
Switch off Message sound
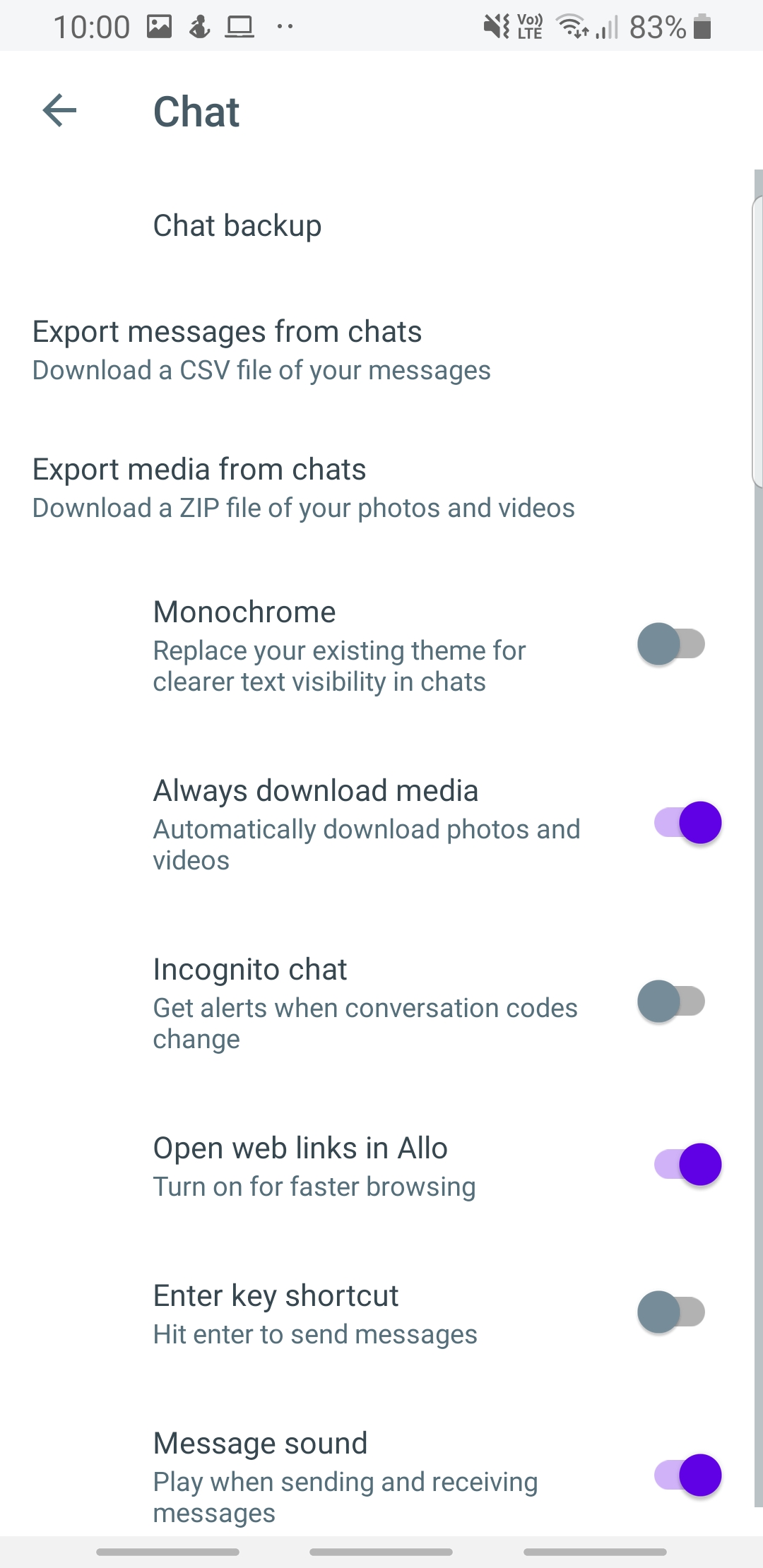pyautogui.click(x=688, y=1475)
